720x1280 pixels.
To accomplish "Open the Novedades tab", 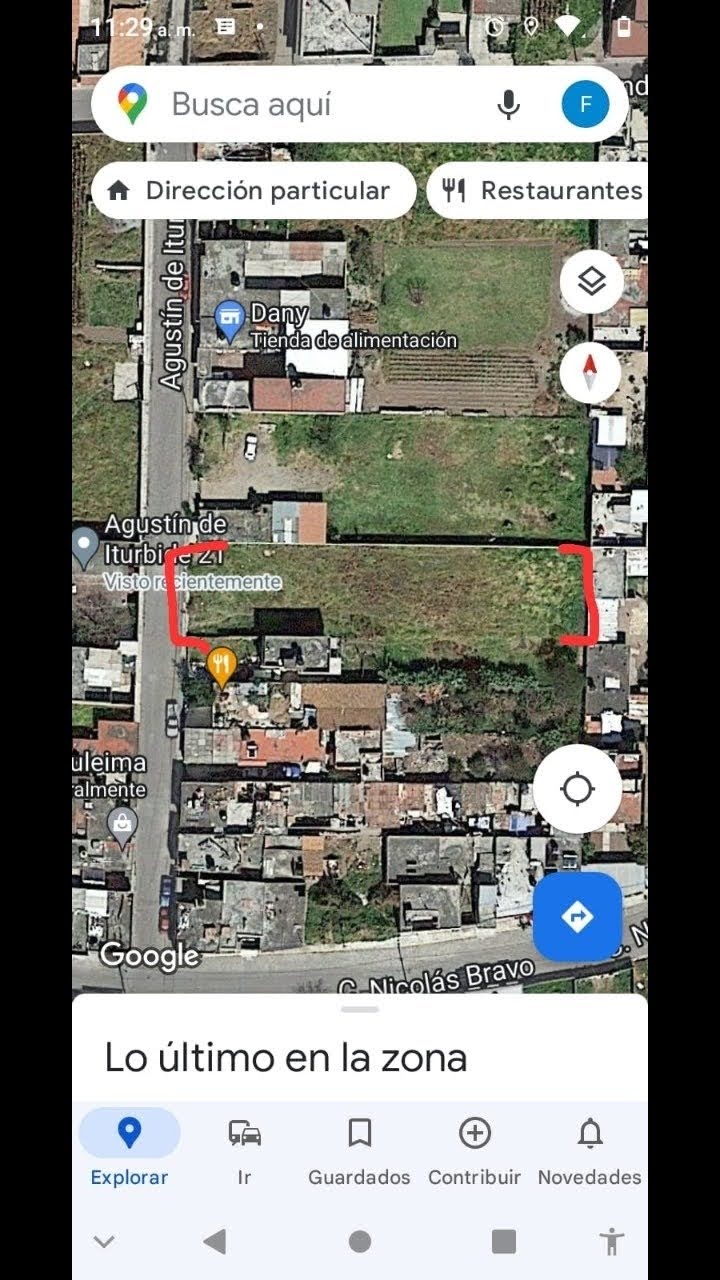I will [x=590, y=1151].
